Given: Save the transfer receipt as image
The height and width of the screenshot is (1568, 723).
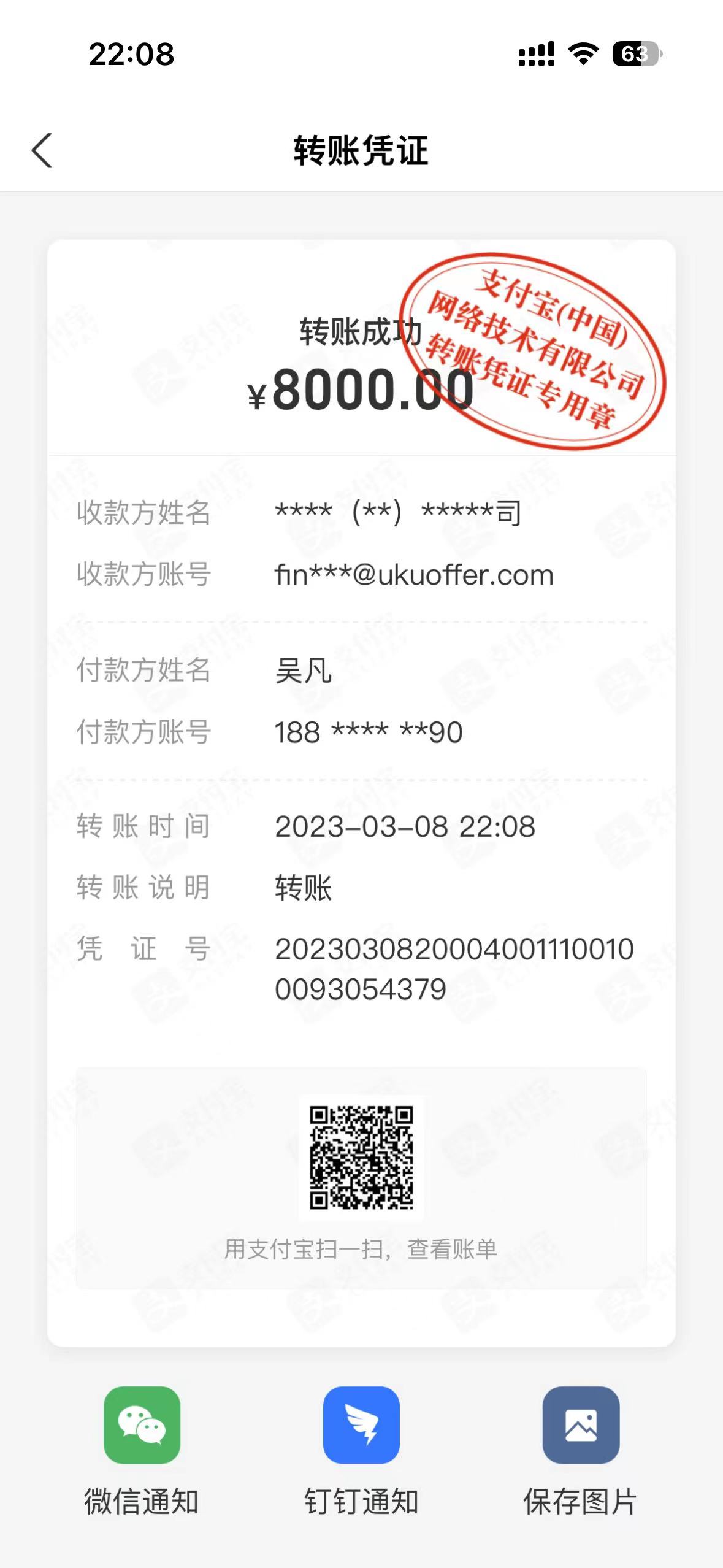Looking at the screenshot, I should (x=580, y=1424).
